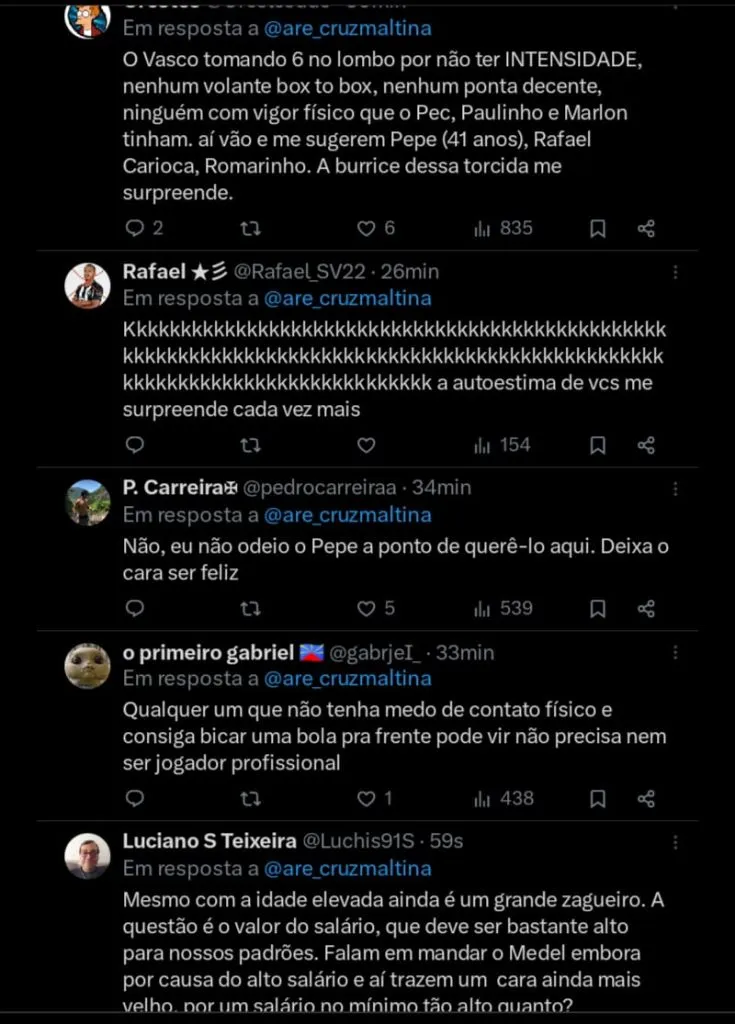Share Rafael's reply
Screen dimensions: 735x1024
point(646,445)
